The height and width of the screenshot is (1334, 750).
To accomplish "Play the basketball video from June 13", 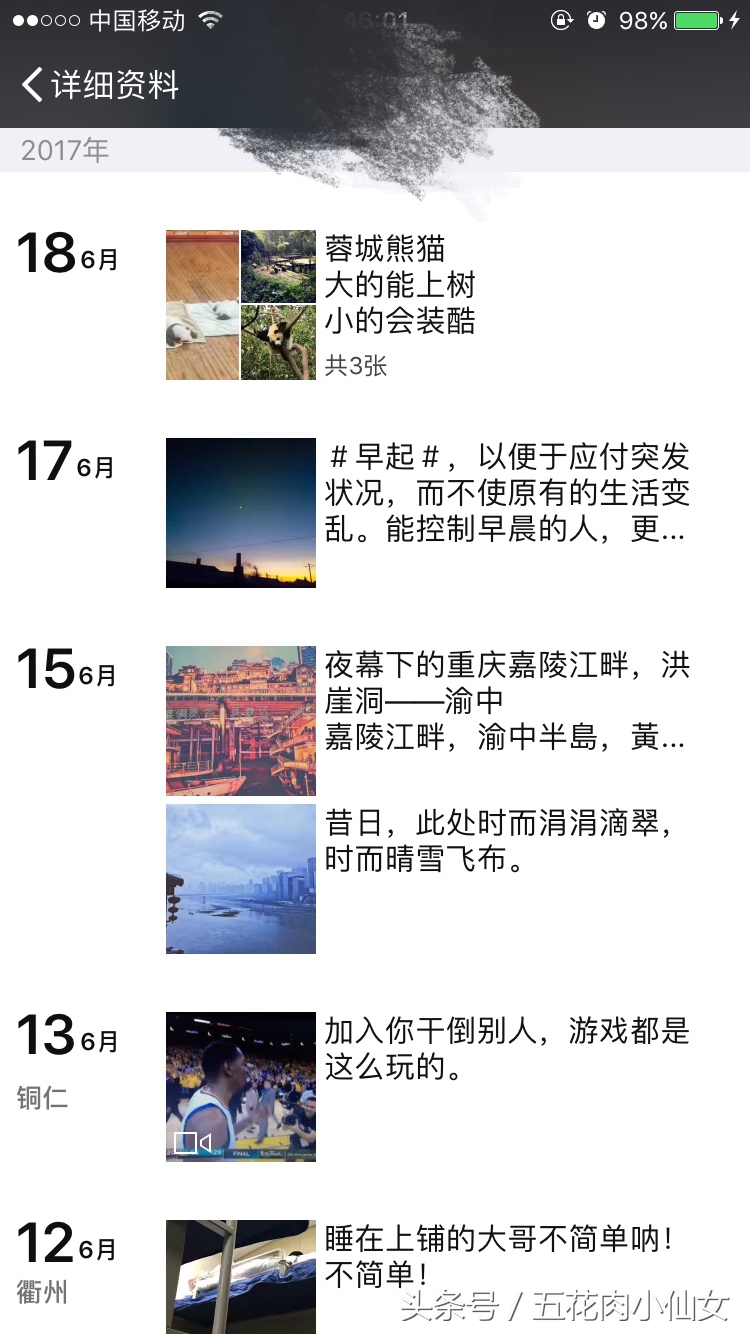I will 240,1086.
